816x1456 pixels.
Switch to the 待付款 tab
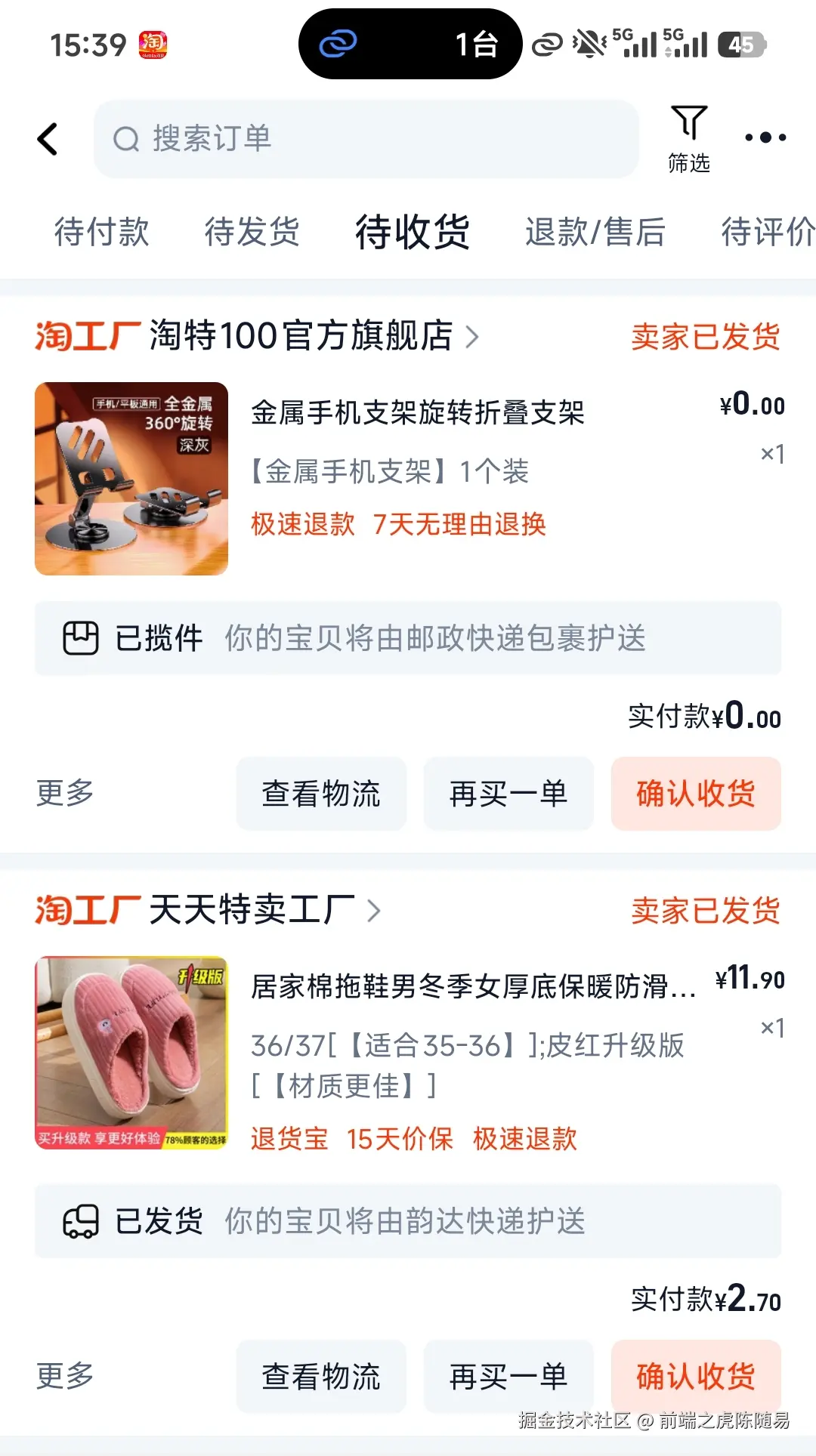pos(102,233)
